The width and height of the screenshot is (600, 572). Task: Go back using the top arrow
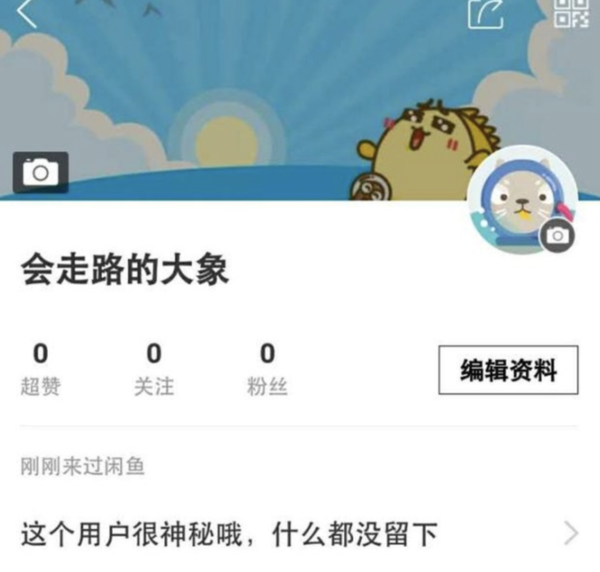27,12
